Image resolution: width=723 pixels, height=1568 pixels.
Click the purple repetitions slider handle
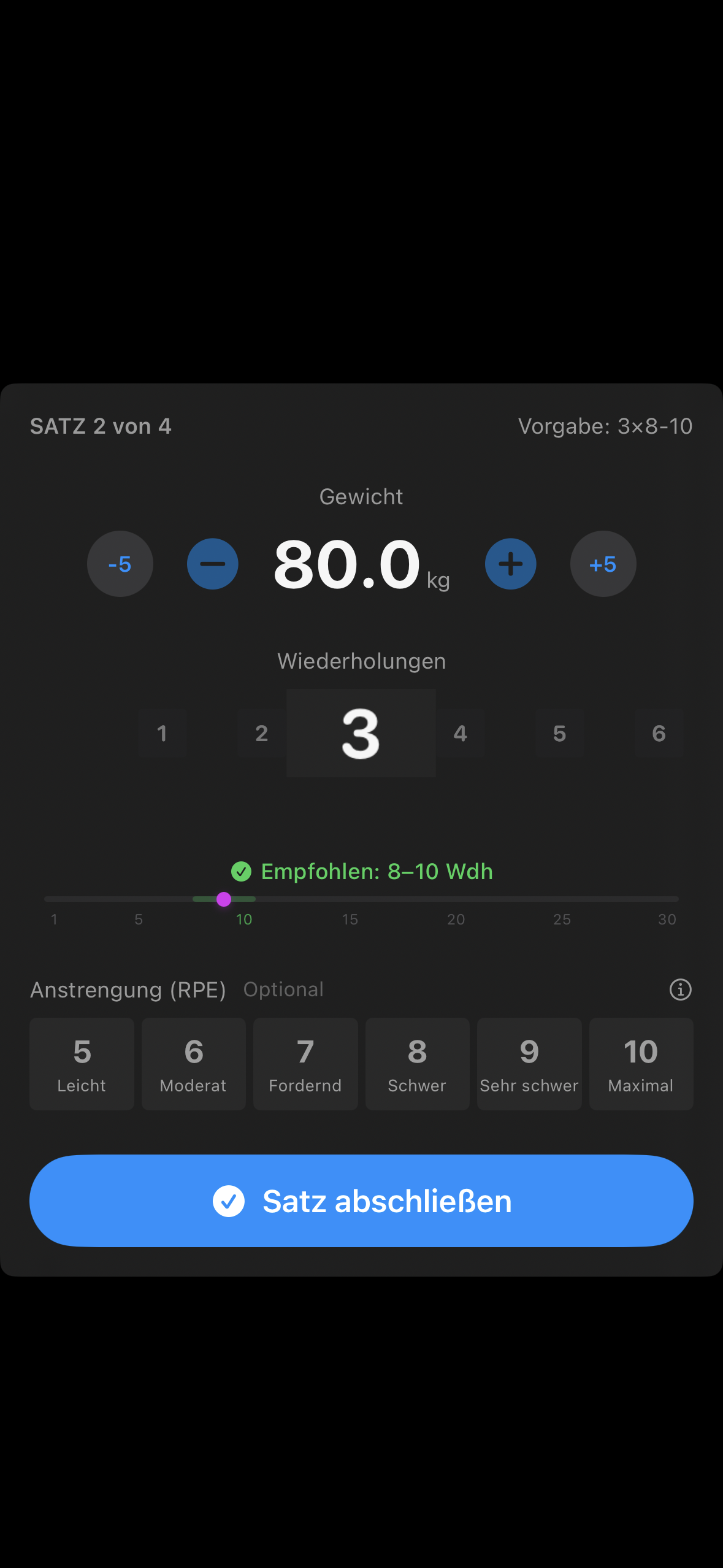point(224,899)
